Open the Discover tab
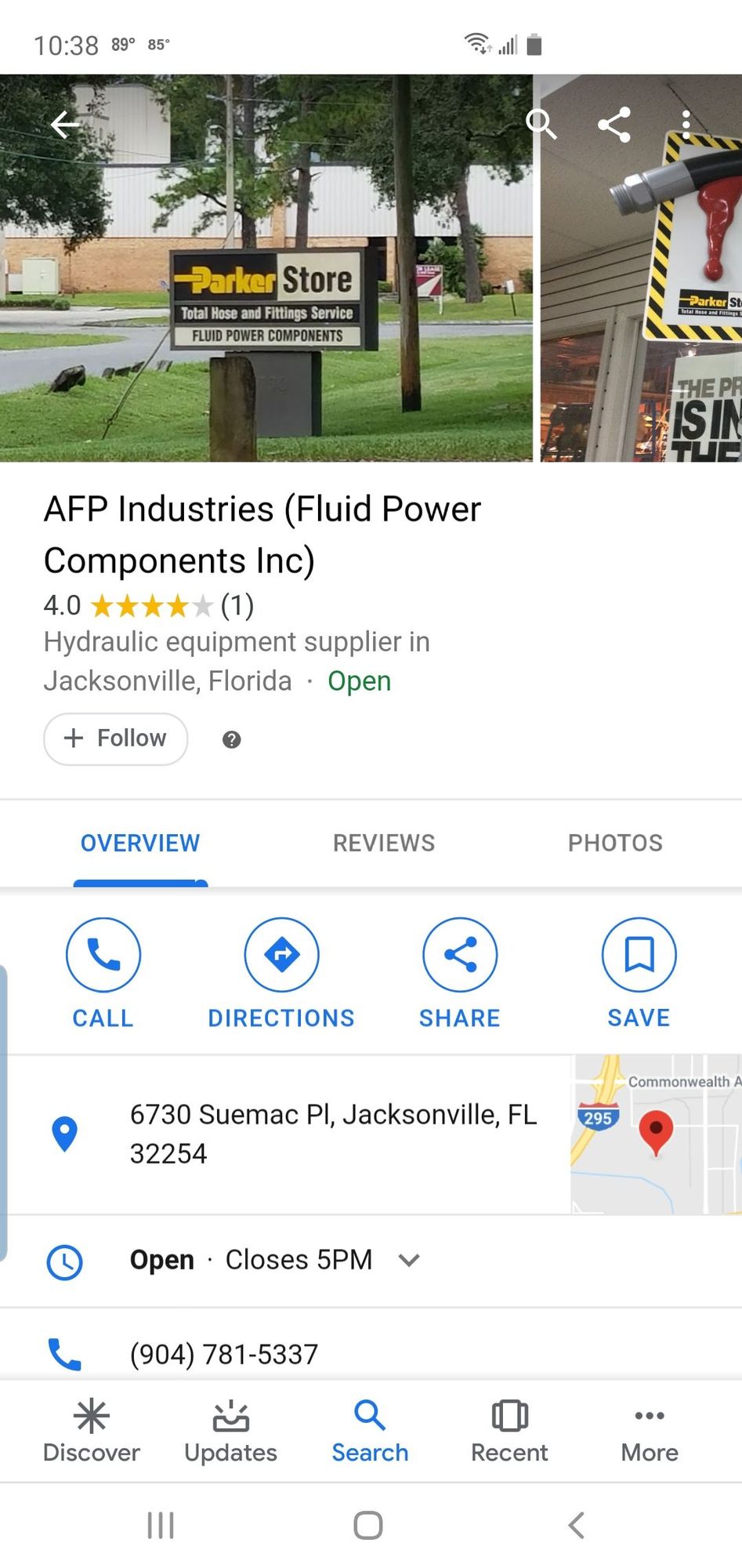Image resolution: width=742 pixels, height=1568 pixels. coord(92,1432)
